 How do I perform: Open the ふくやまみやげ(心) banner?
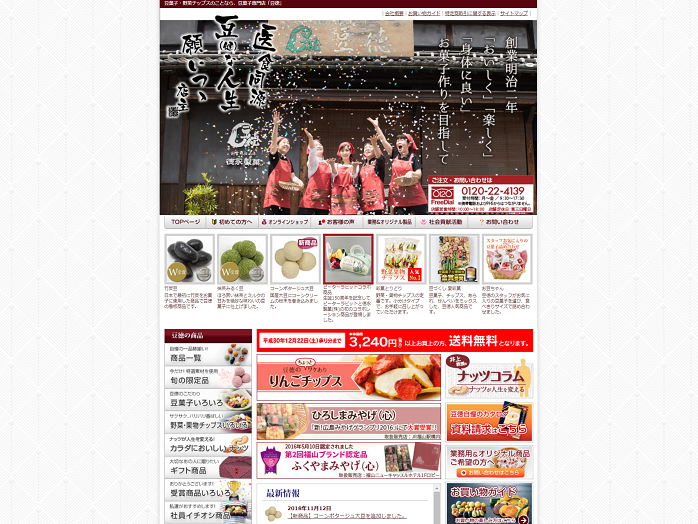coord(348,460)
